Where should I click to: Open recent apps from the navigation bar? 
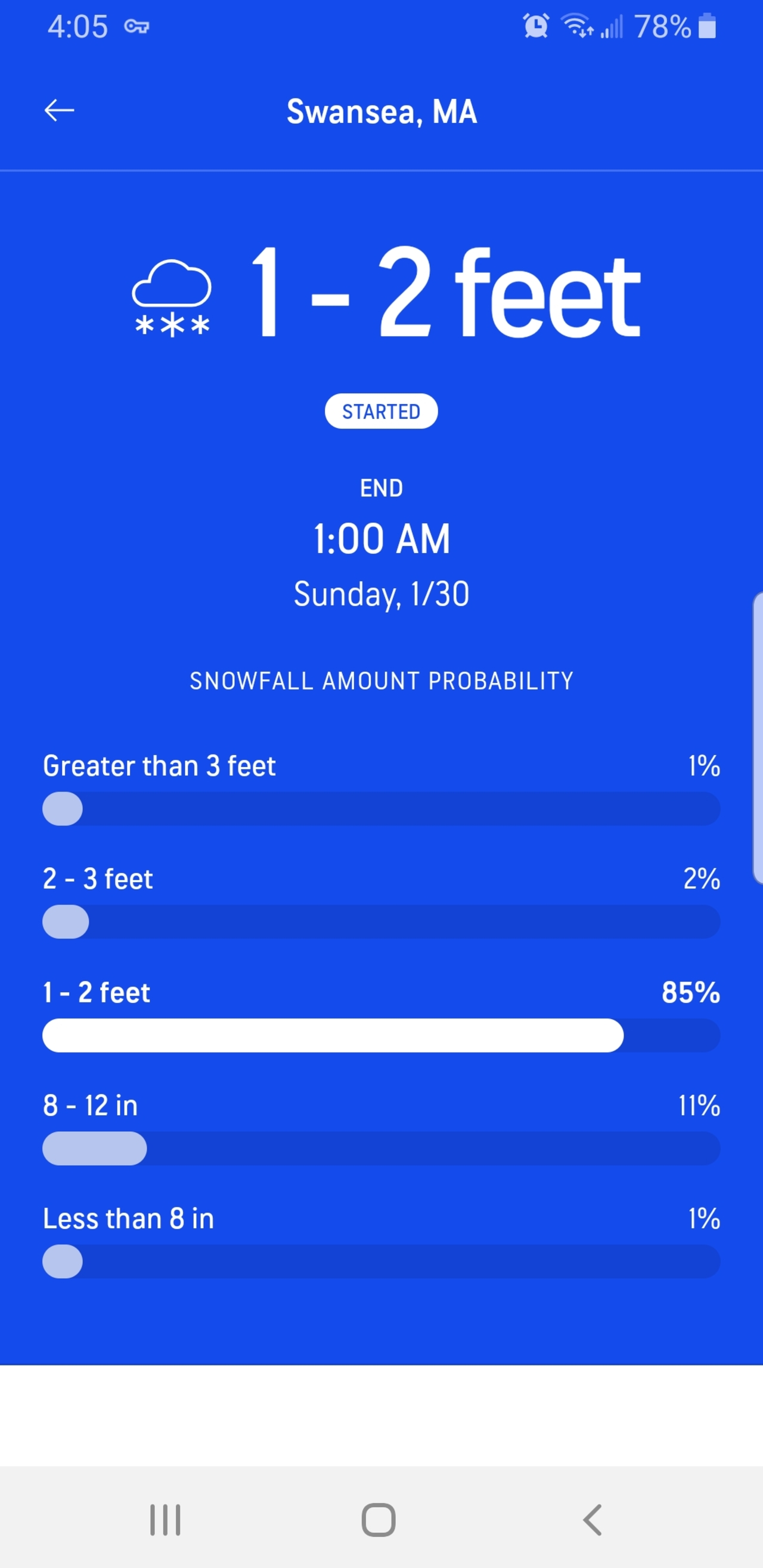pyautogui.click(x=165, y=1520)
